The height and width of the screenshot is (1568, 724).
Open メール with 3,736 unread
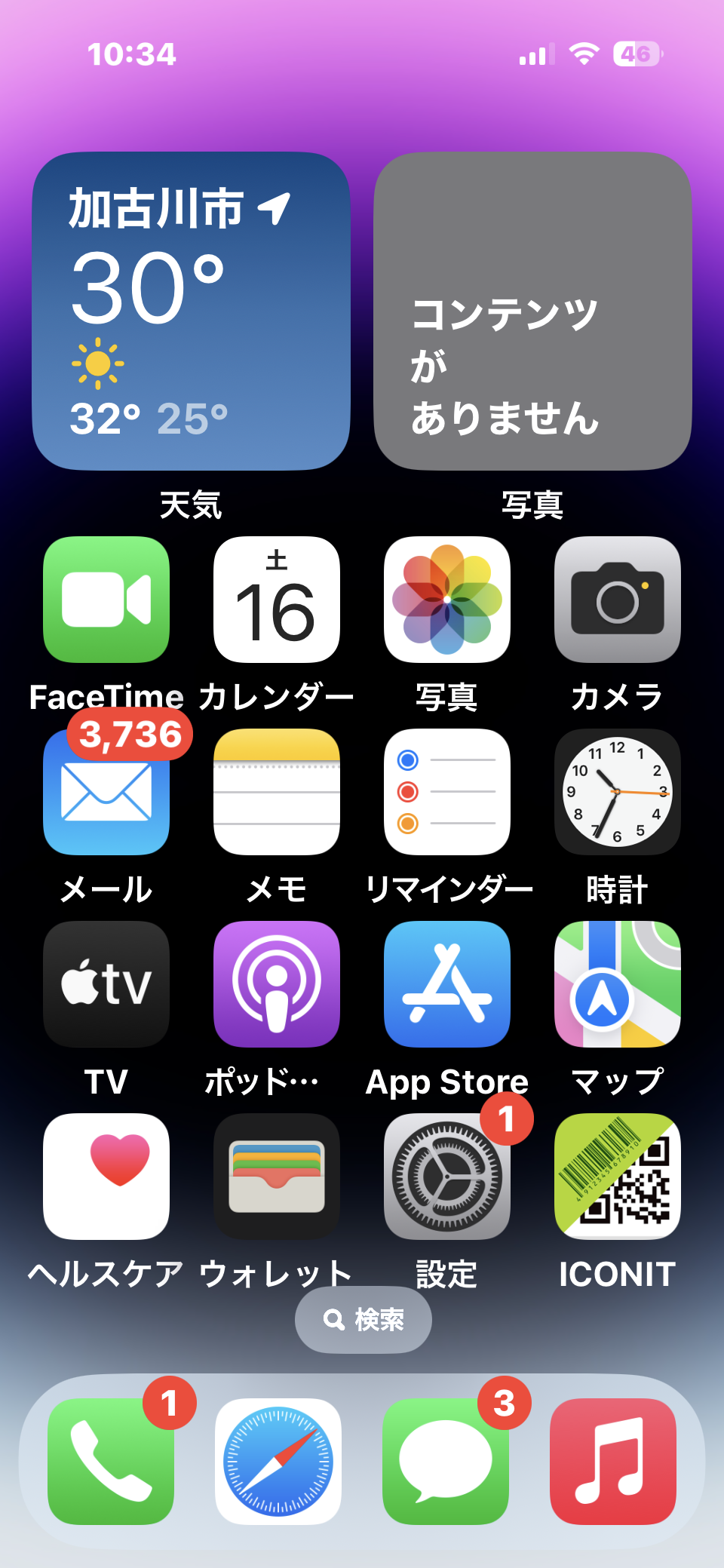click(106, 792)
